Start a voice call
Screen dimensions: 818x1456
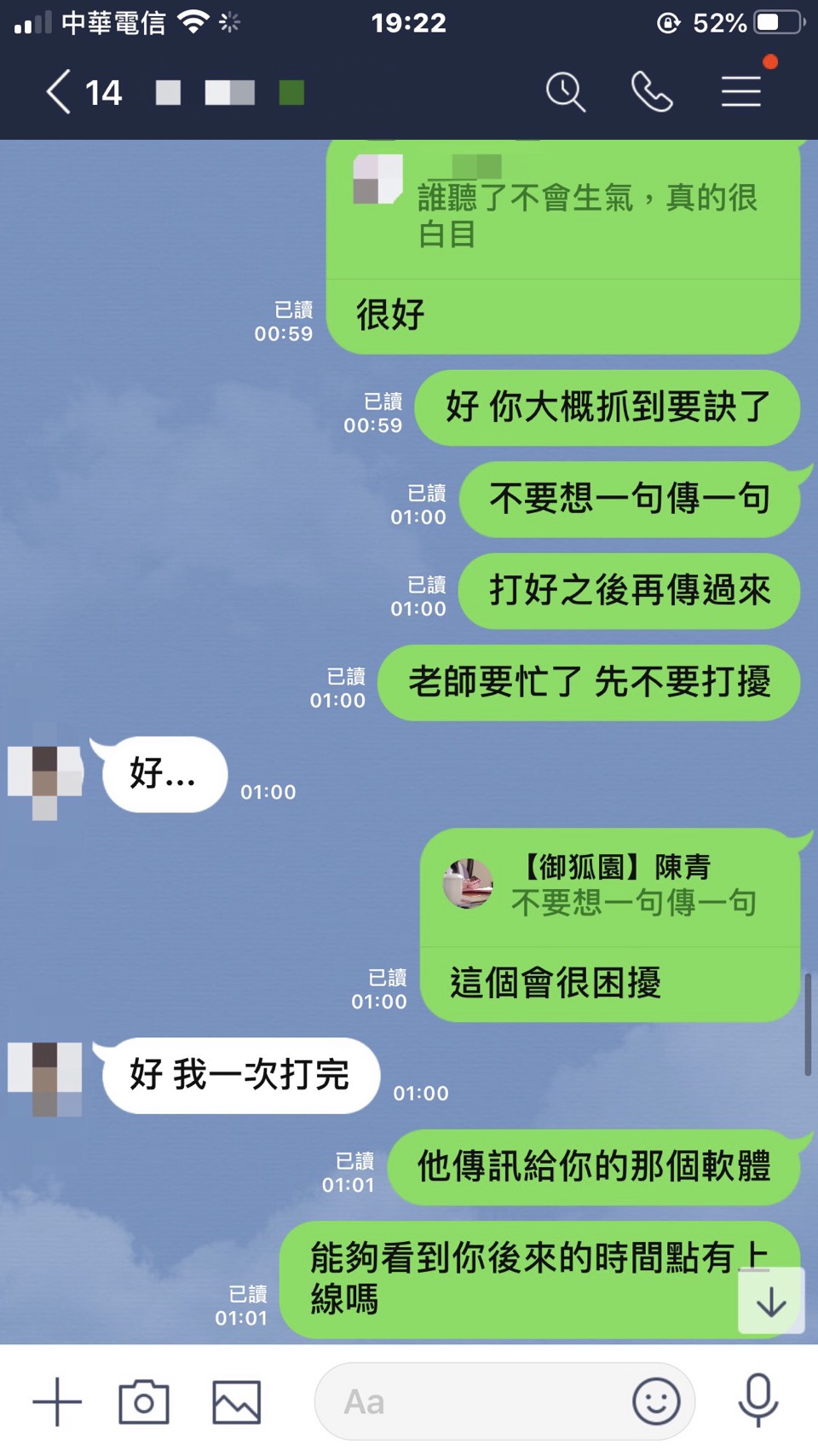pos(652,92)
